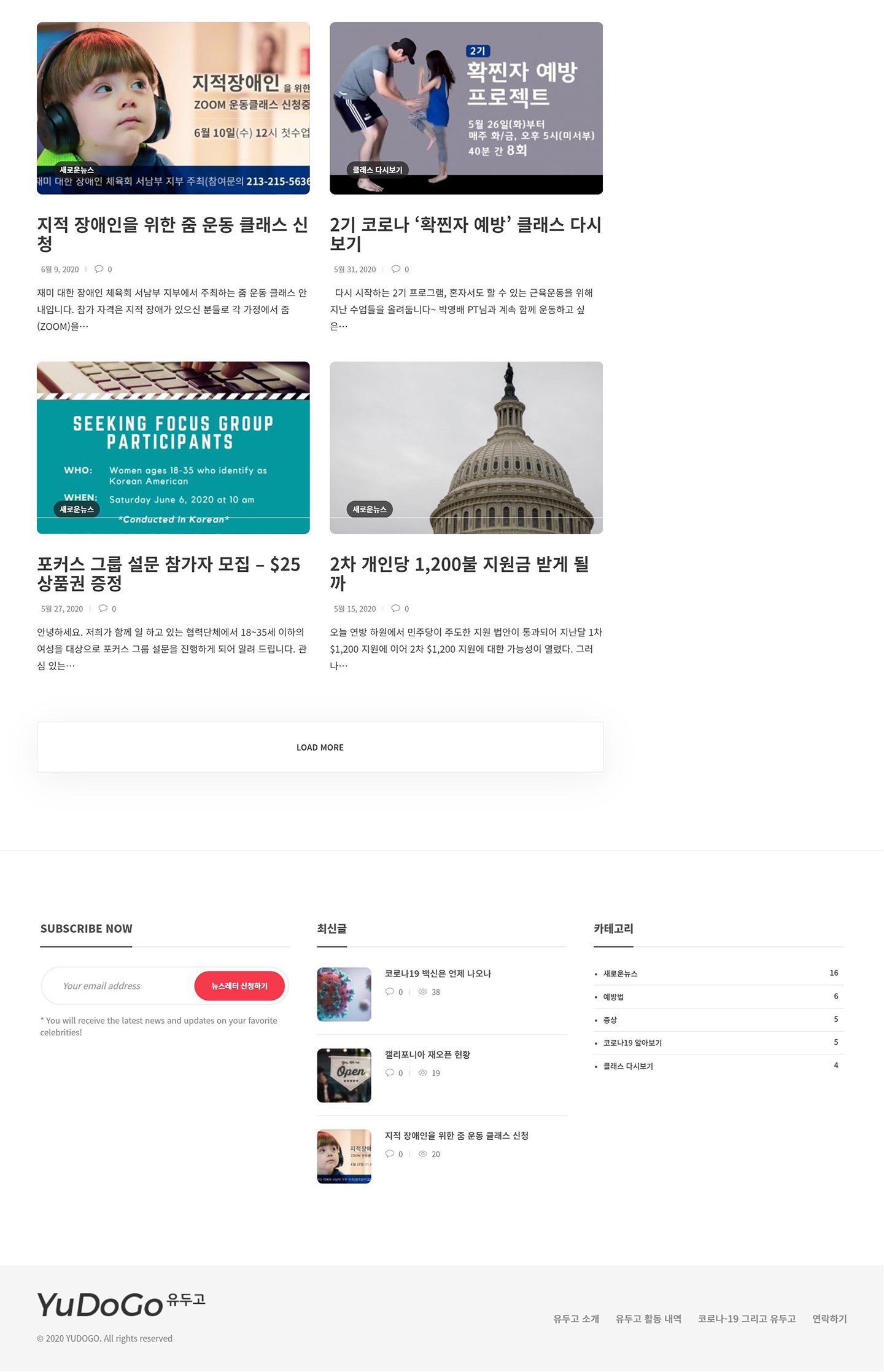Open the focus group participants post image
This screenshot has height=1372, width=884.
coord(173,447)
